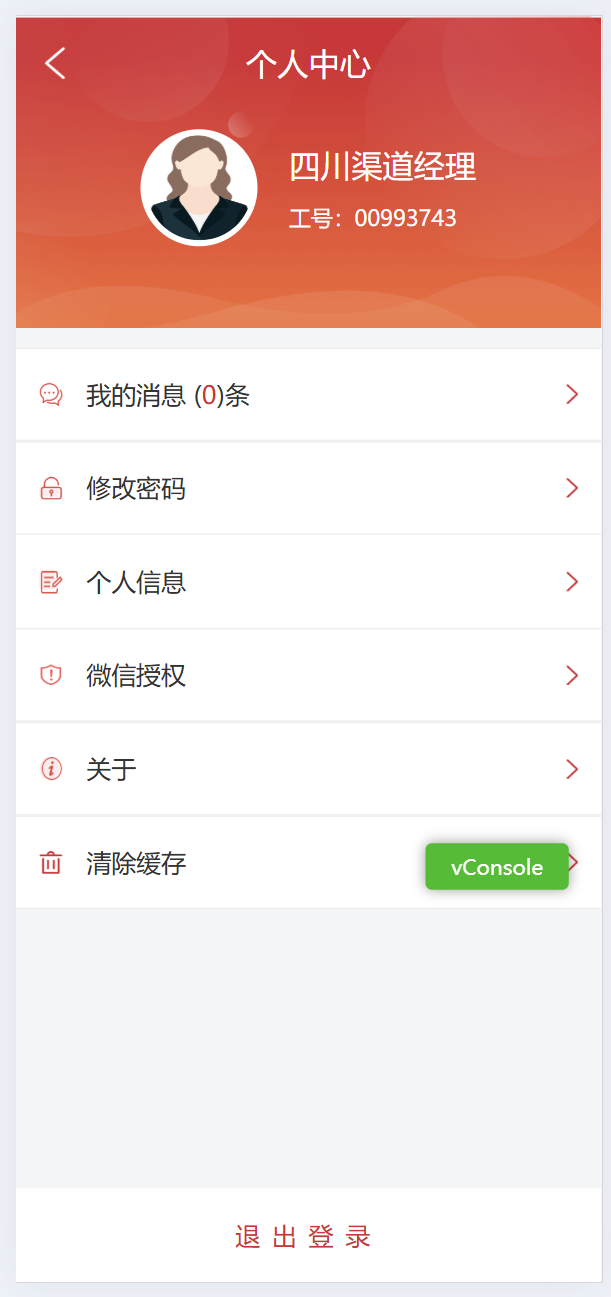Viewport: 611px width, 1297px height.
Task: Tap the profile avatar picture
Action: coord(199,188)
